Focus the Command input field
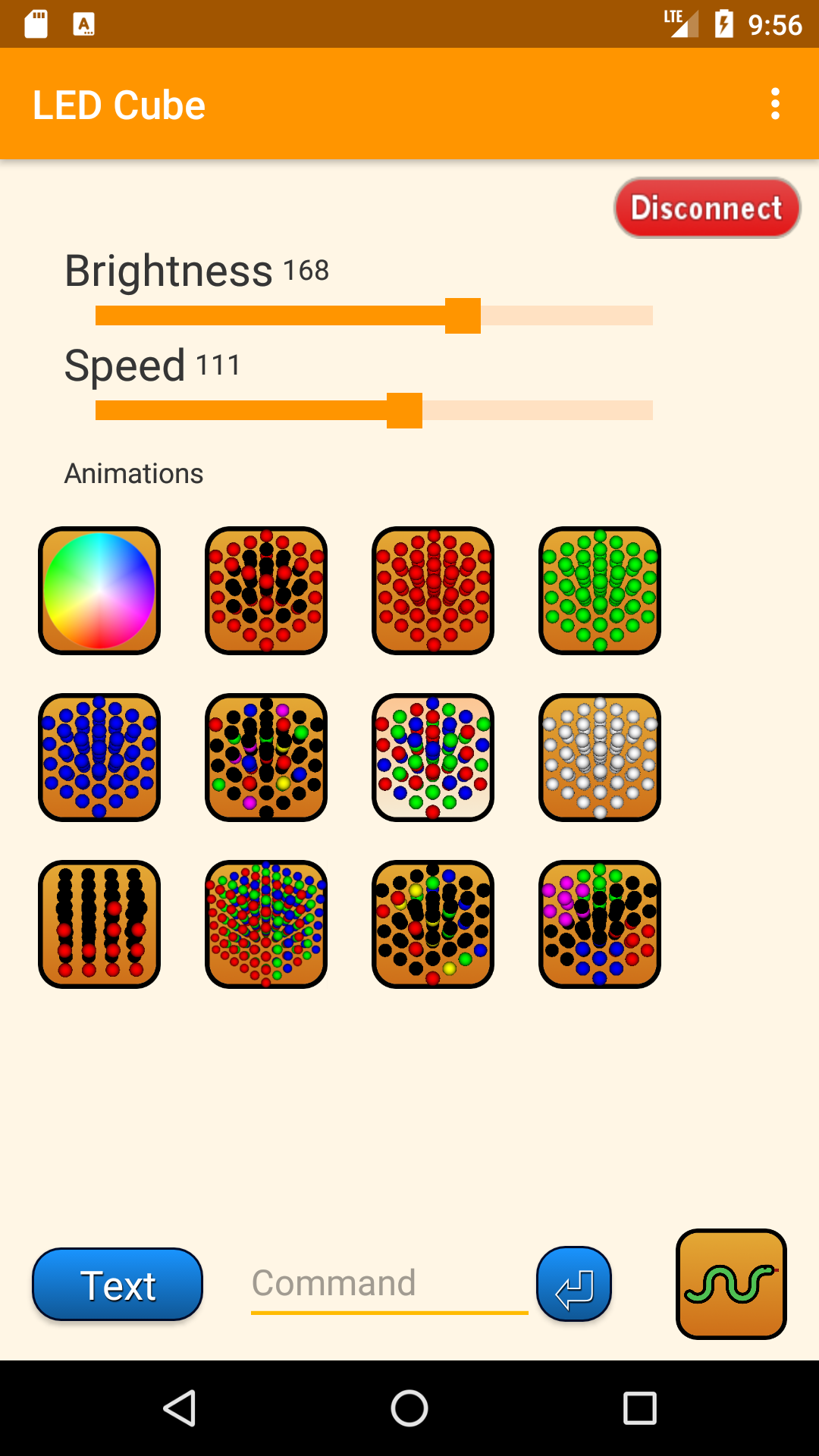Image resolution: width=819 pixels, height=1456 pixels. tap(389, 1283)
